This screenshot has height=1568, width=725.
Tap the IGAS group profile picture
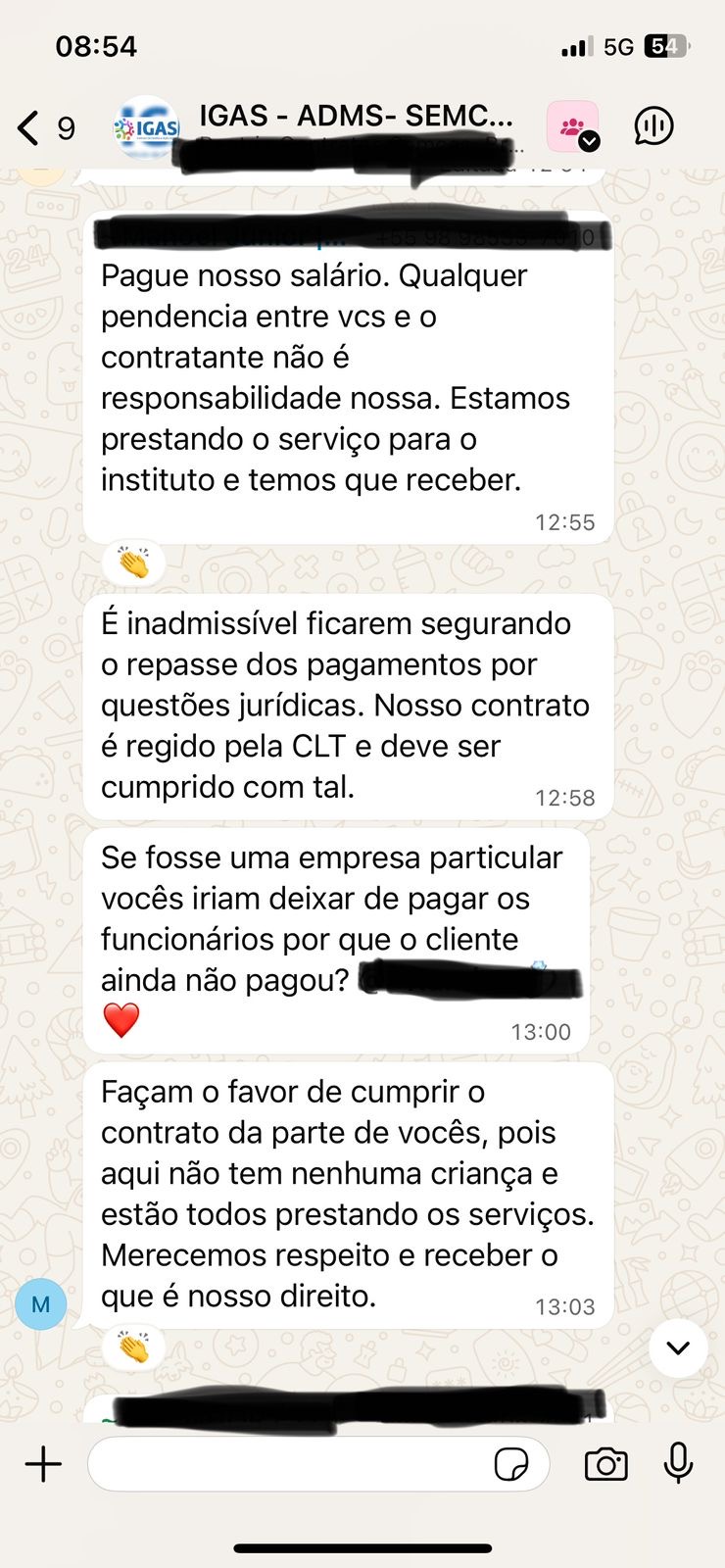[147, 124]
